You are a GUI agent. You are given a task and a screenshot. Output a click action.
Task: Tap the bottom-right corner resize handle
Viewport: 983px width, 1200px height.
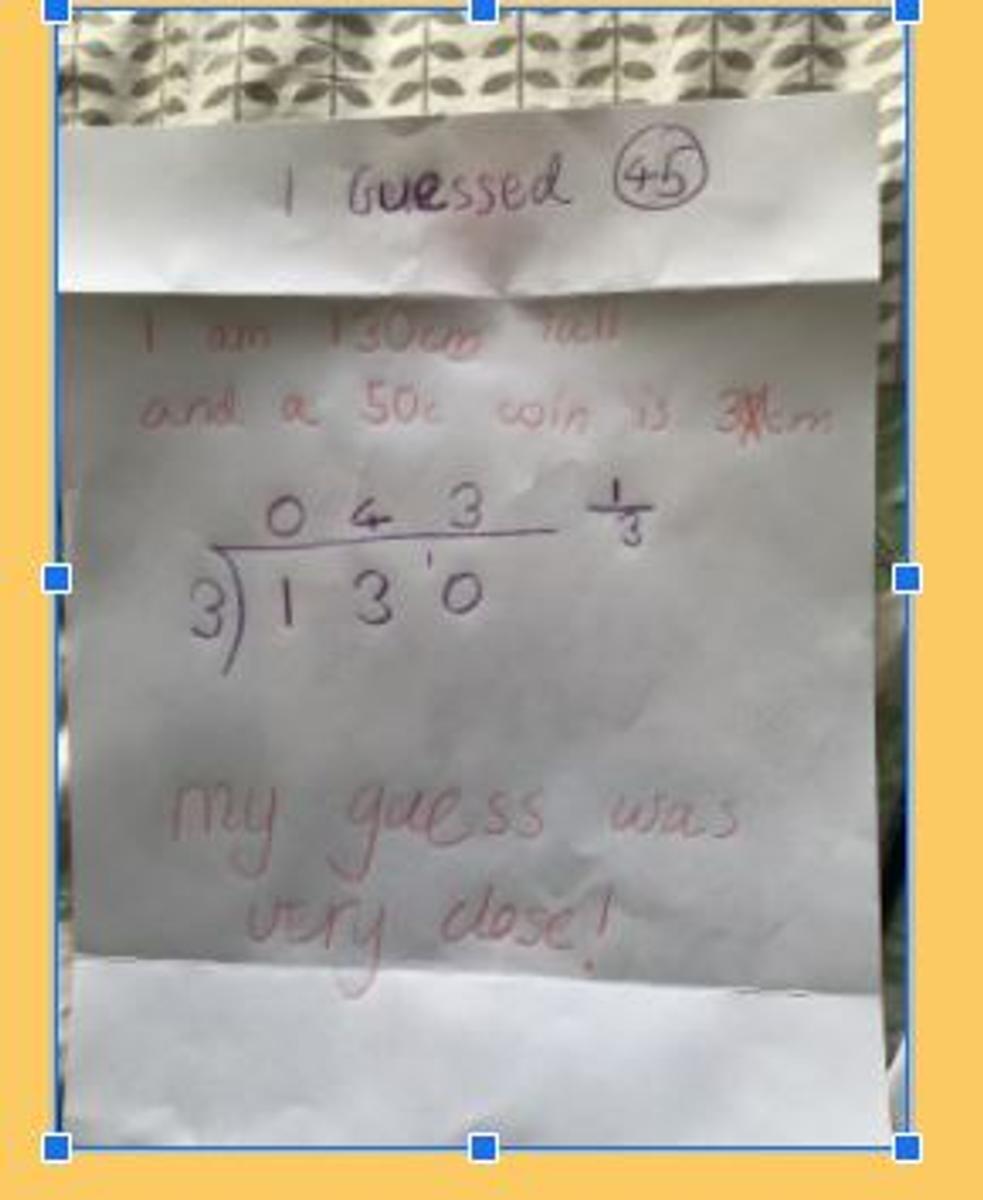pos(907,1147)
